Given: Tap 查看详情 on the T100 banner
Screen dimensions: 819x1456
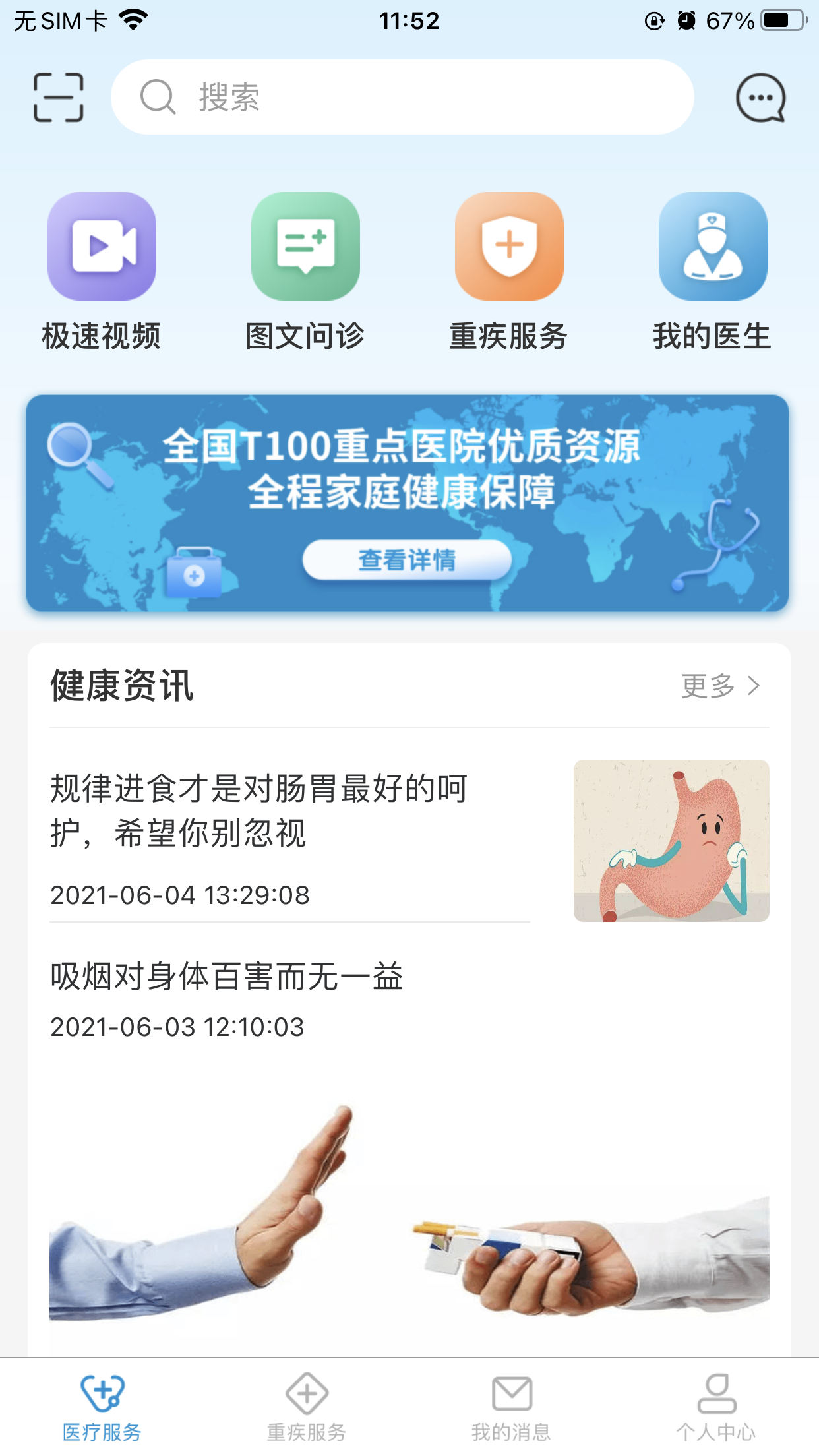Looking at the screenshot, I should [x=407, y=560].
